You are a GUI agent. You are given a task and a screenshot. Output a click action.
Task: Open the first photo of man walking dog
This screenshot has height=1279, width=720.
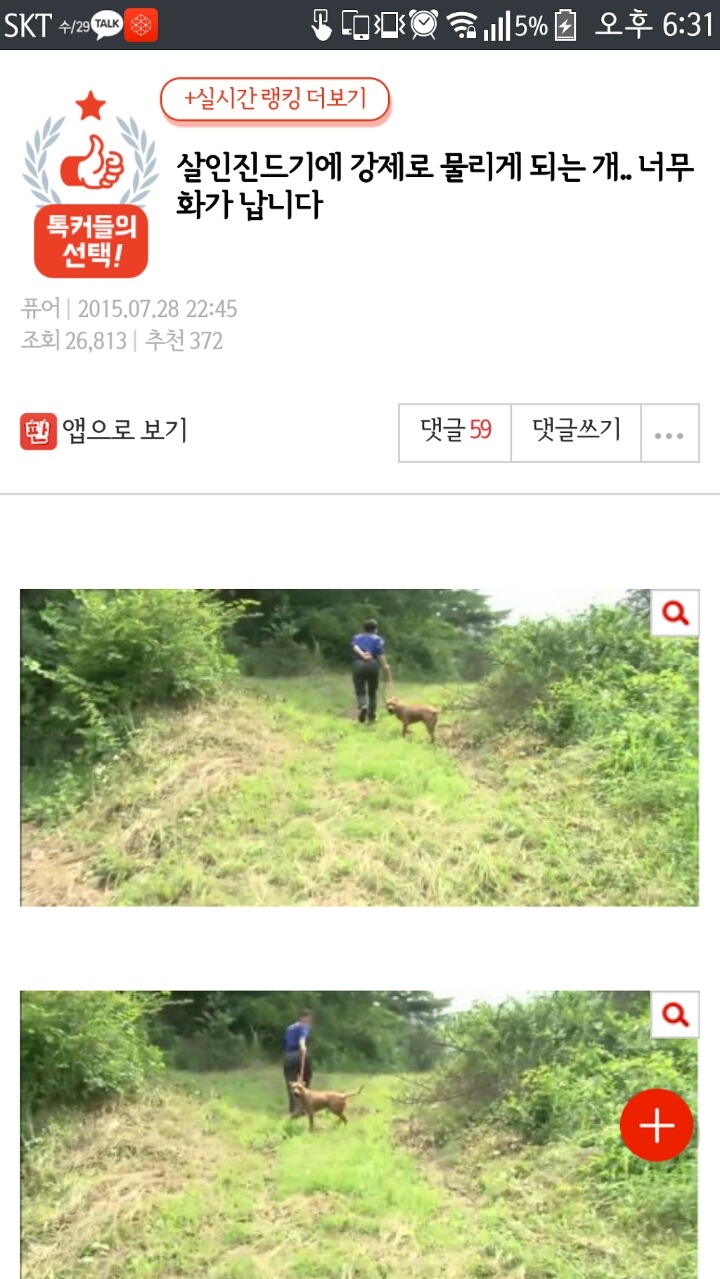coord(359,748)
